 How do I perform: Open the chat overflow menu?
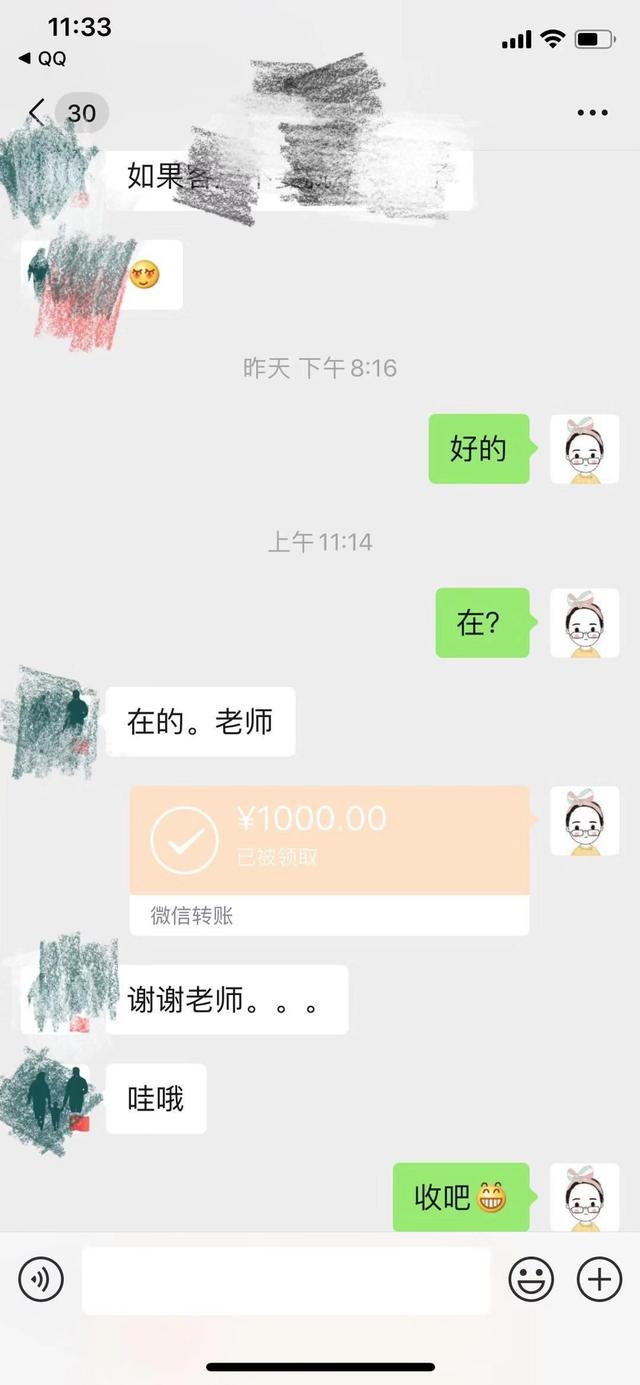(x=593, y=113)
